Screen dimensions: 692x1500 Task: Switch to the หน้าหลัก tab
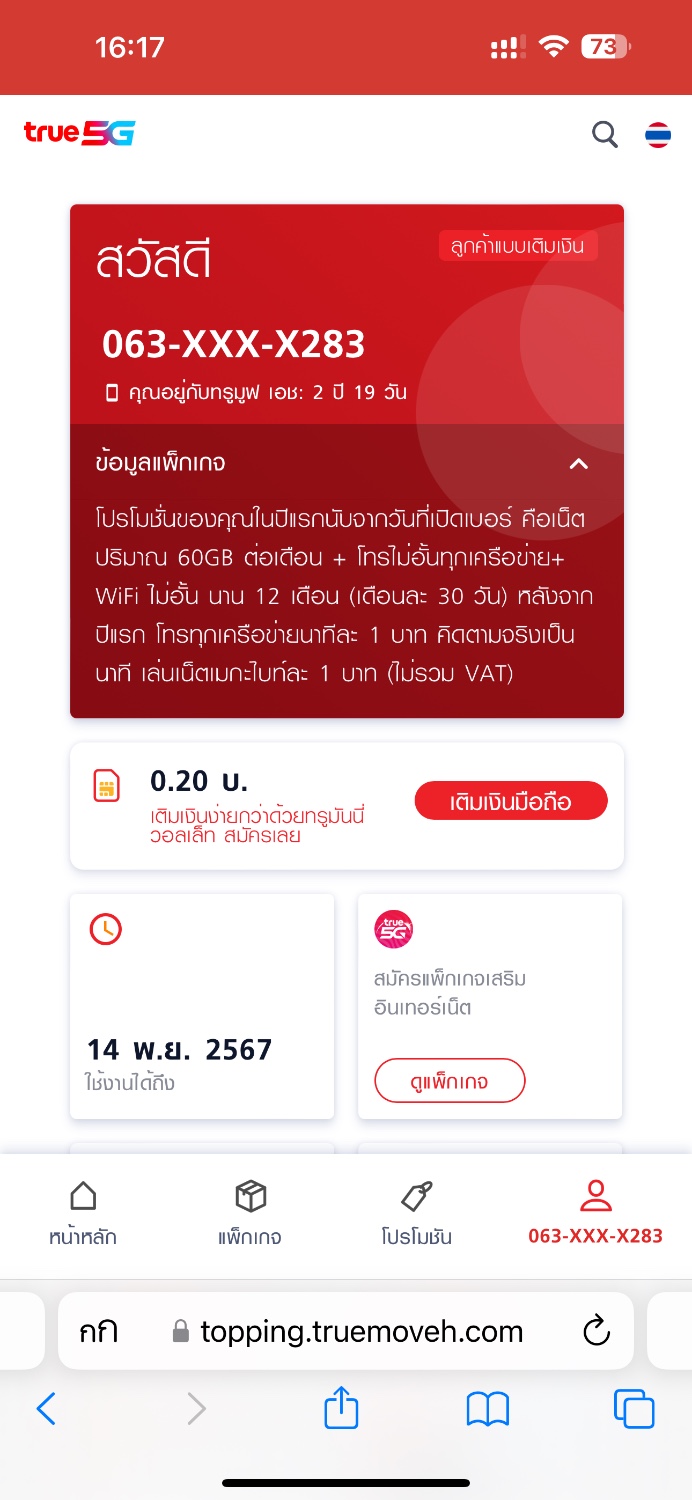coord(83,1212)
